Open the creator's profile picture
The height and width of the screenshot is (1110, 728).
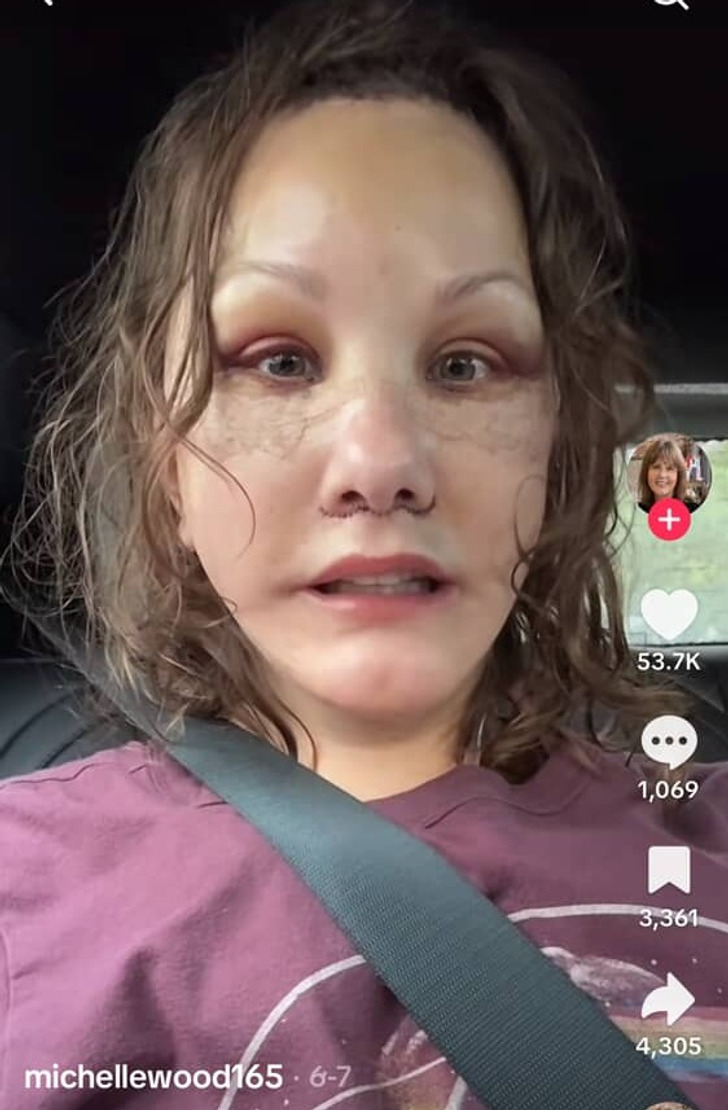669,472
